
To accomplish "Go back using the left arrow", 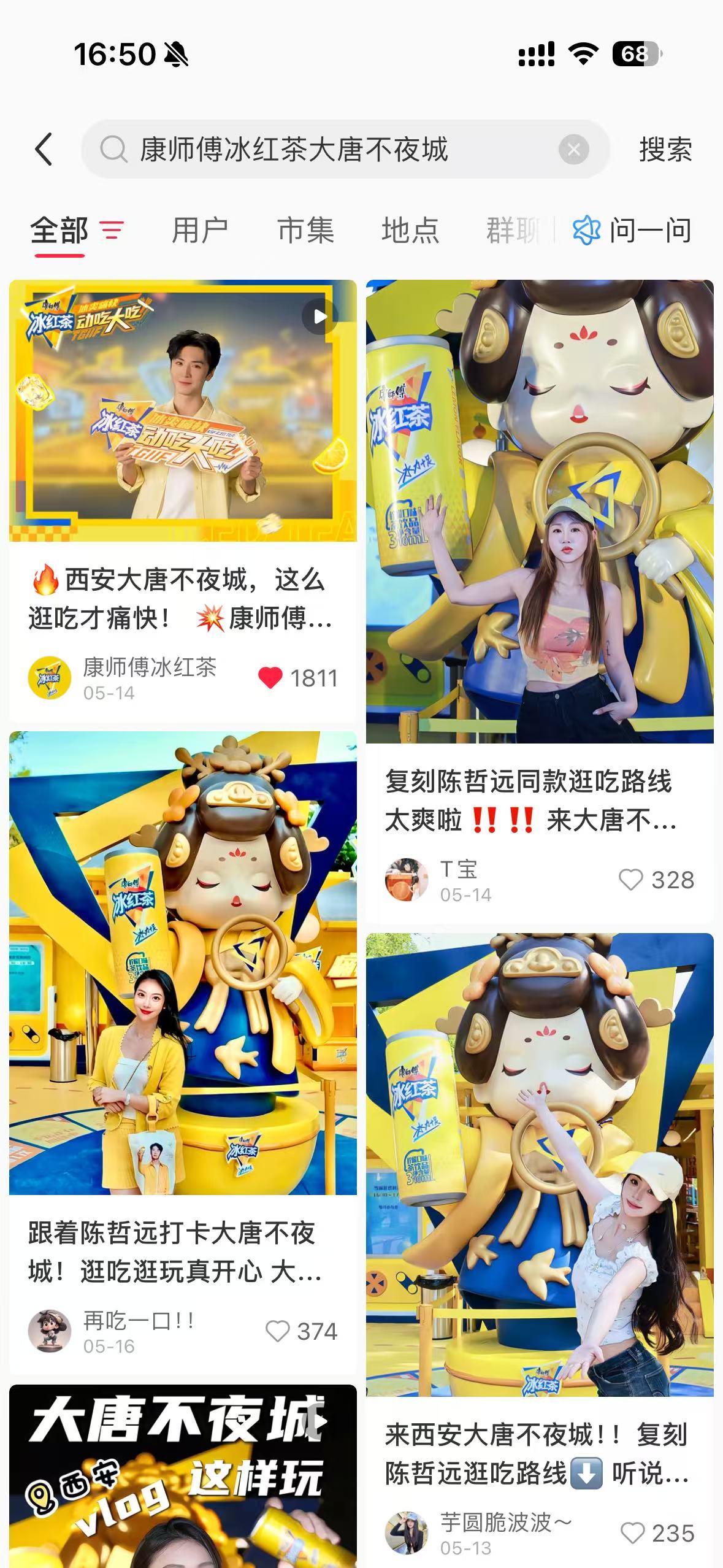I will coord(44,149).
